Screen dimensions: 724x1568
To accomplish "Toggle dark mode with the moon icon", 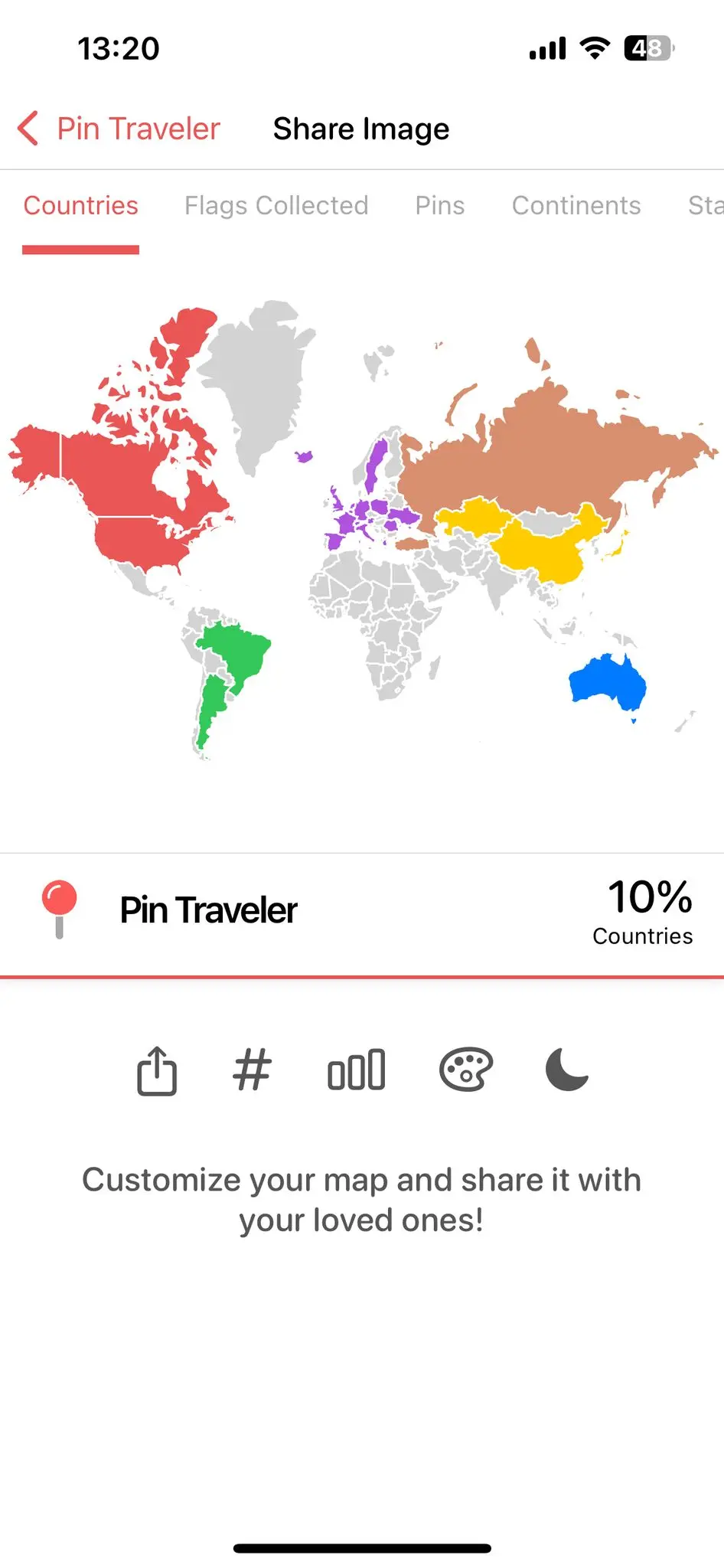I will (x=565, y=1070).
